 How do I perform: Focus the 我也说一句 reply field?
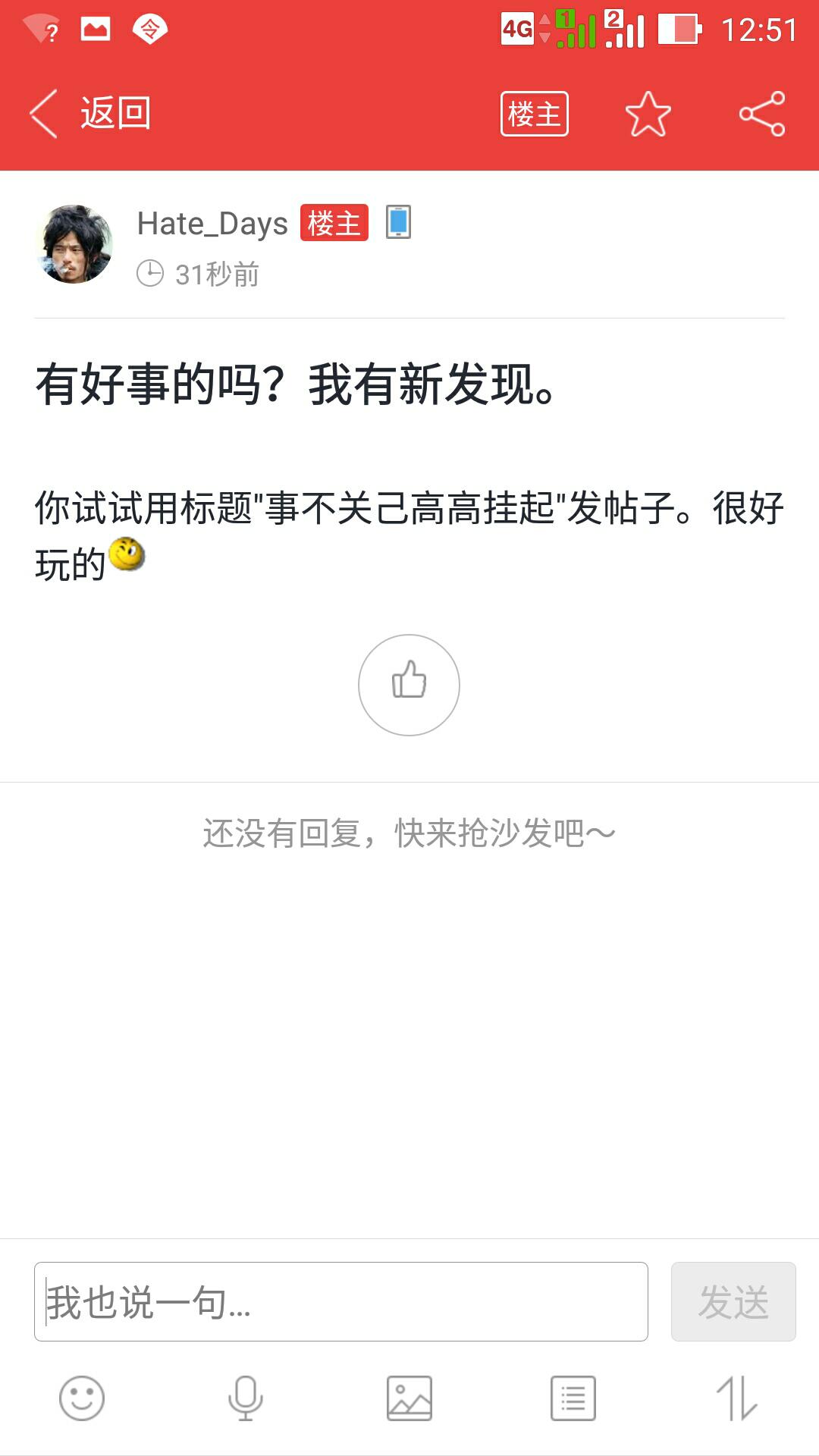(x=341, y=1301)
